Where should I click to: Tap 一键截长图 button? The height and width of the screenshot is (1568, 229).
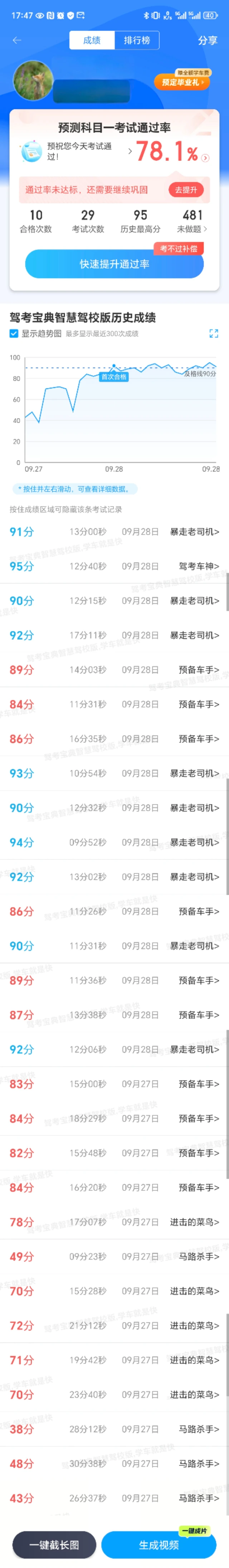pos(54,1545)
